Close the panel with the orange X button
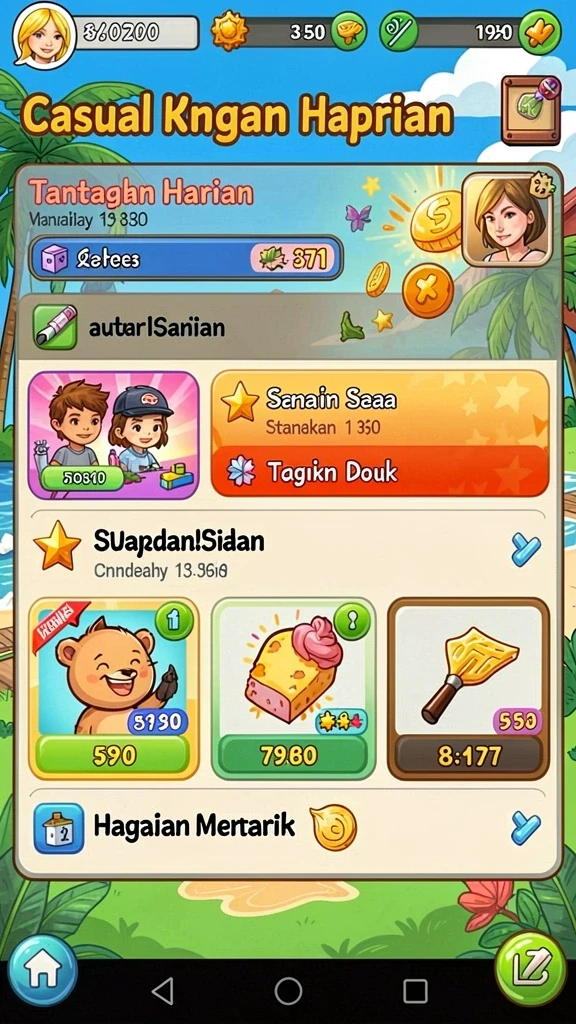The height and width of the screenshot is (1024, 576). [x=428, y=291]
